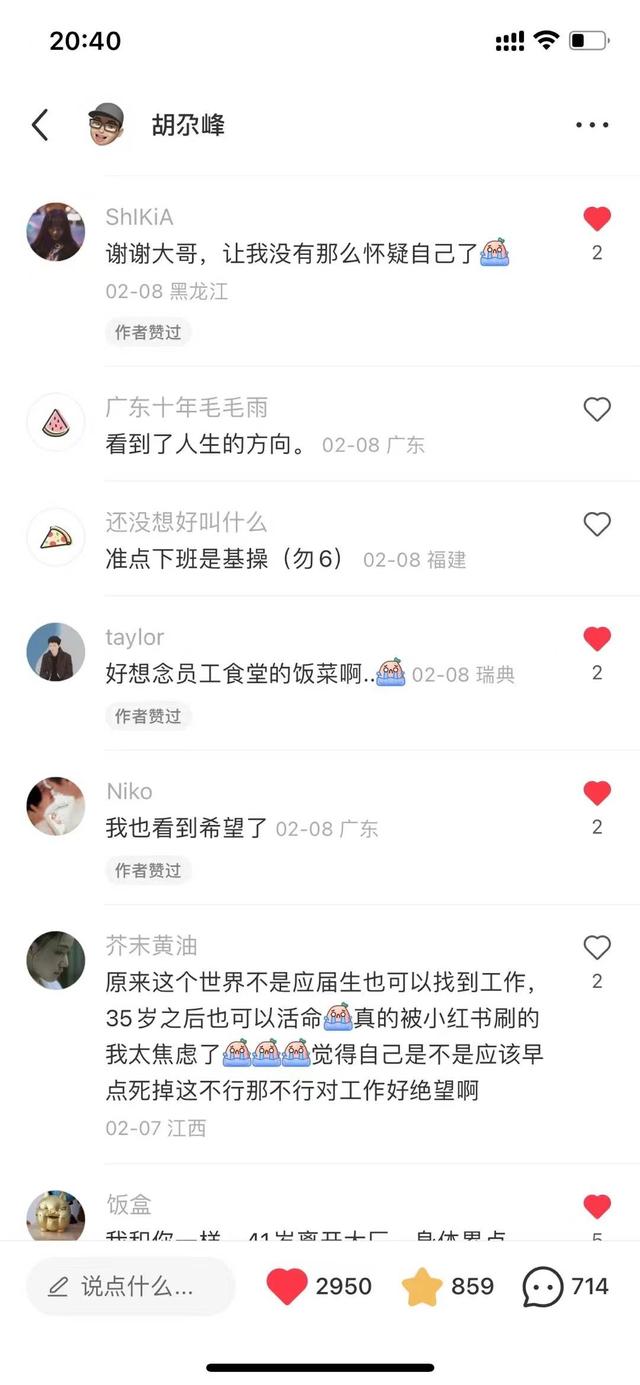Open 还没想好叫什么's pizza avatar
Image resolution: width=640 pixels, height=1385 pixels.
[56, 537]
